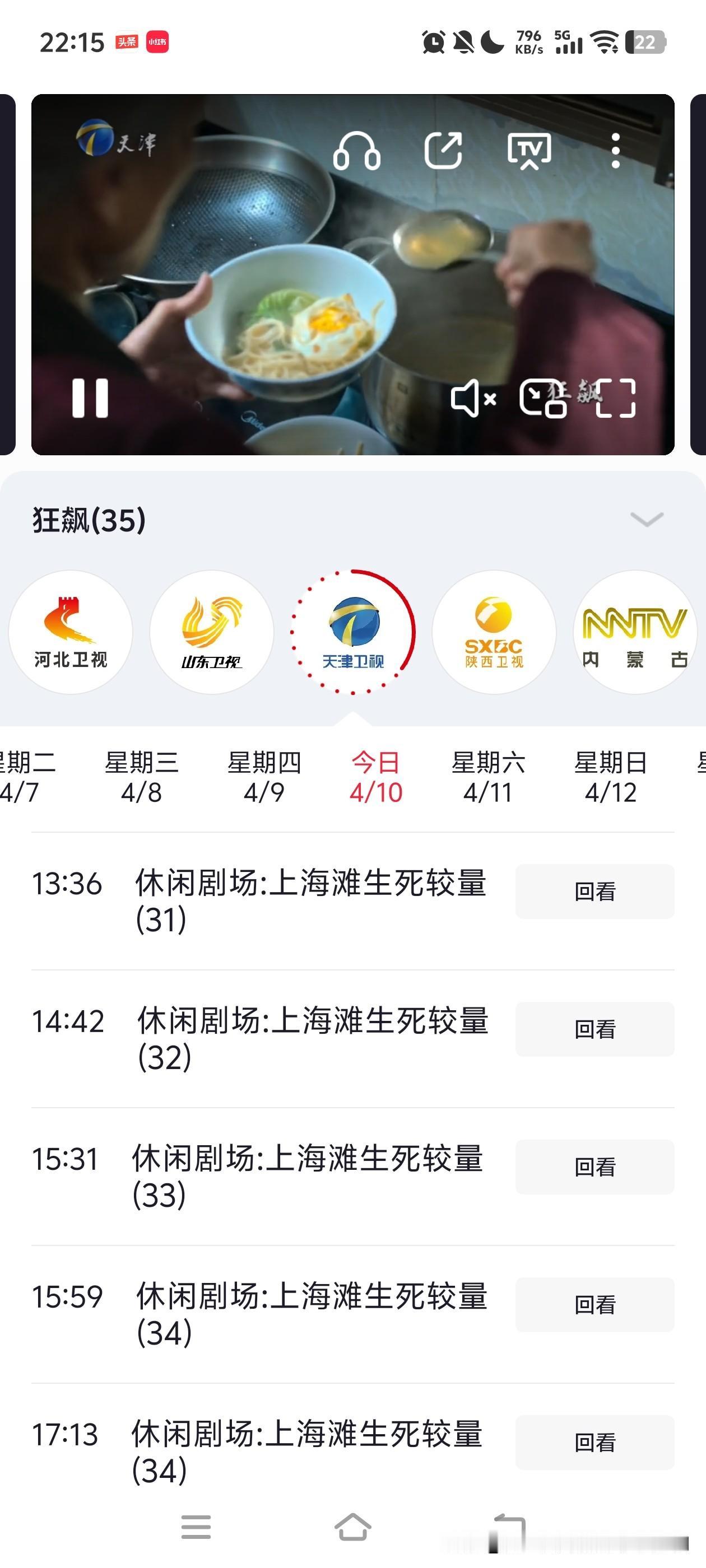Pause the Tianjin TV live stream
The height and width of the screenshot is (1568, 706).
[x=90, y=398]
